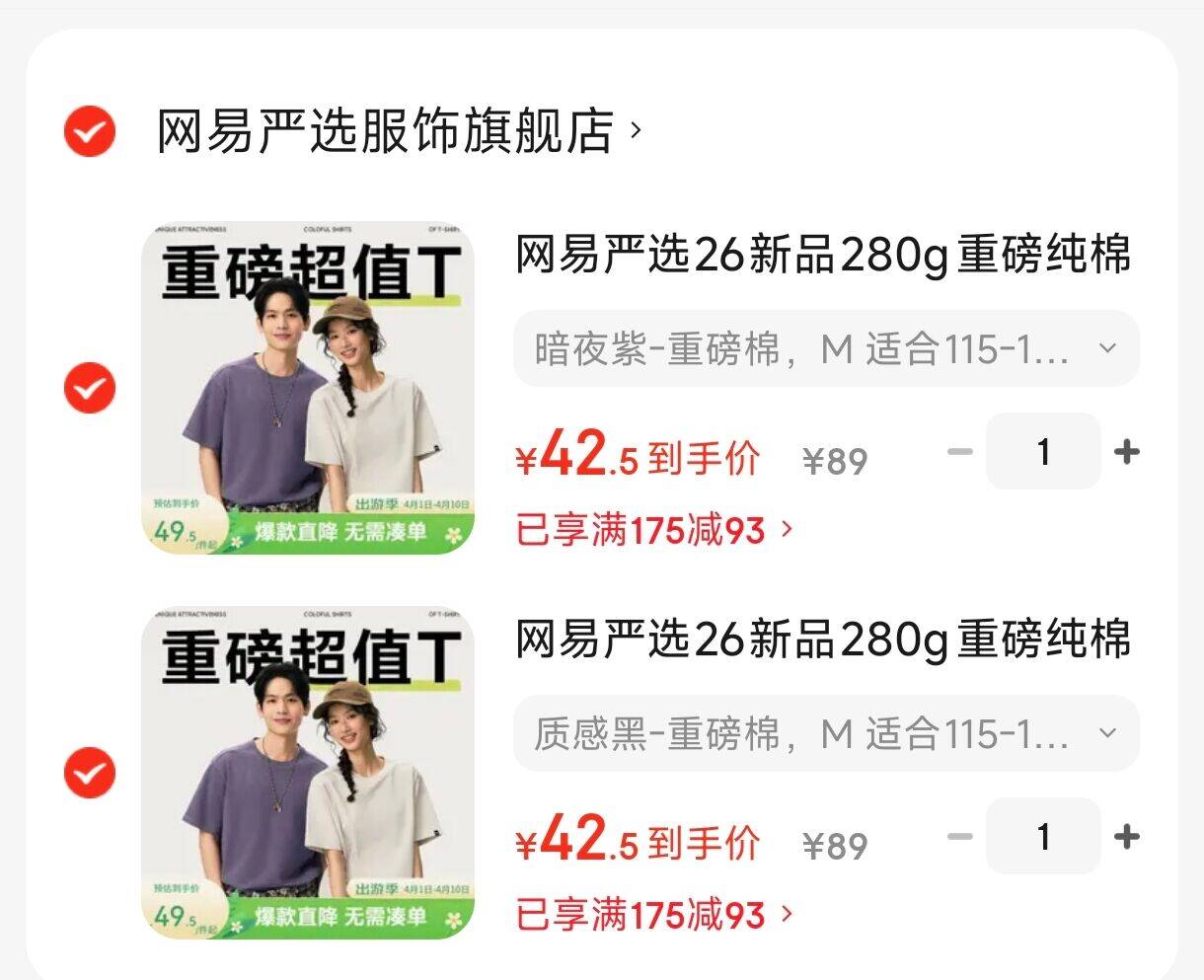Screen dimensions: 1204x980
Task: Decrease quantity of the 质感黑 T-shirt
Action: [x=959, y=837]
